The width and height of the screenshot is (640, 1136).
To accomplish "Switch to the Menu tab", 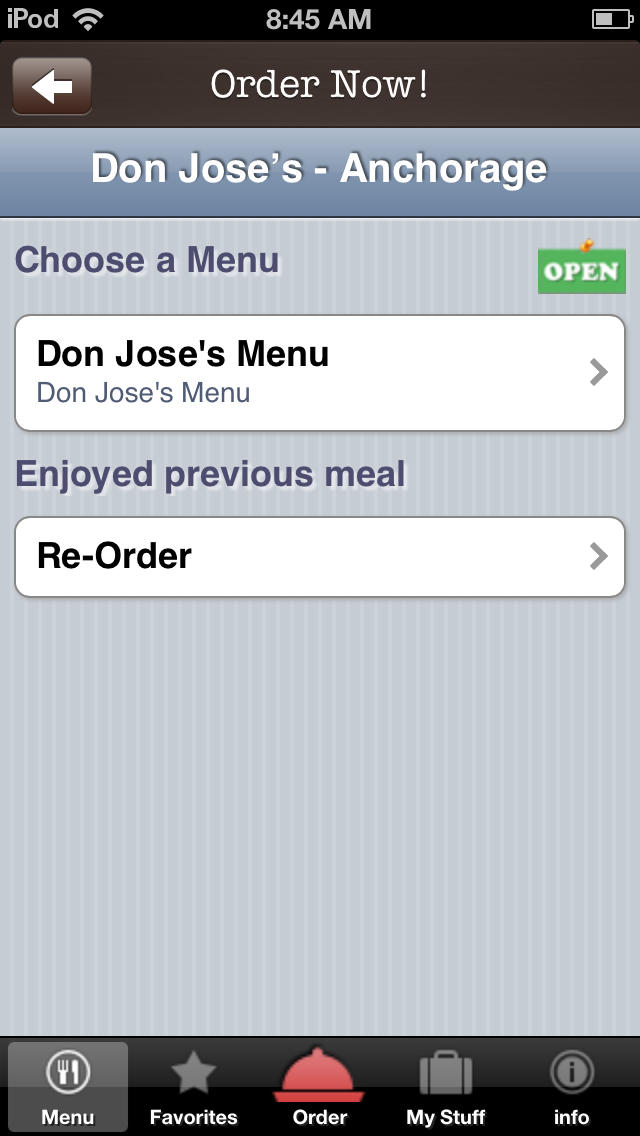I will (67, 1087).
